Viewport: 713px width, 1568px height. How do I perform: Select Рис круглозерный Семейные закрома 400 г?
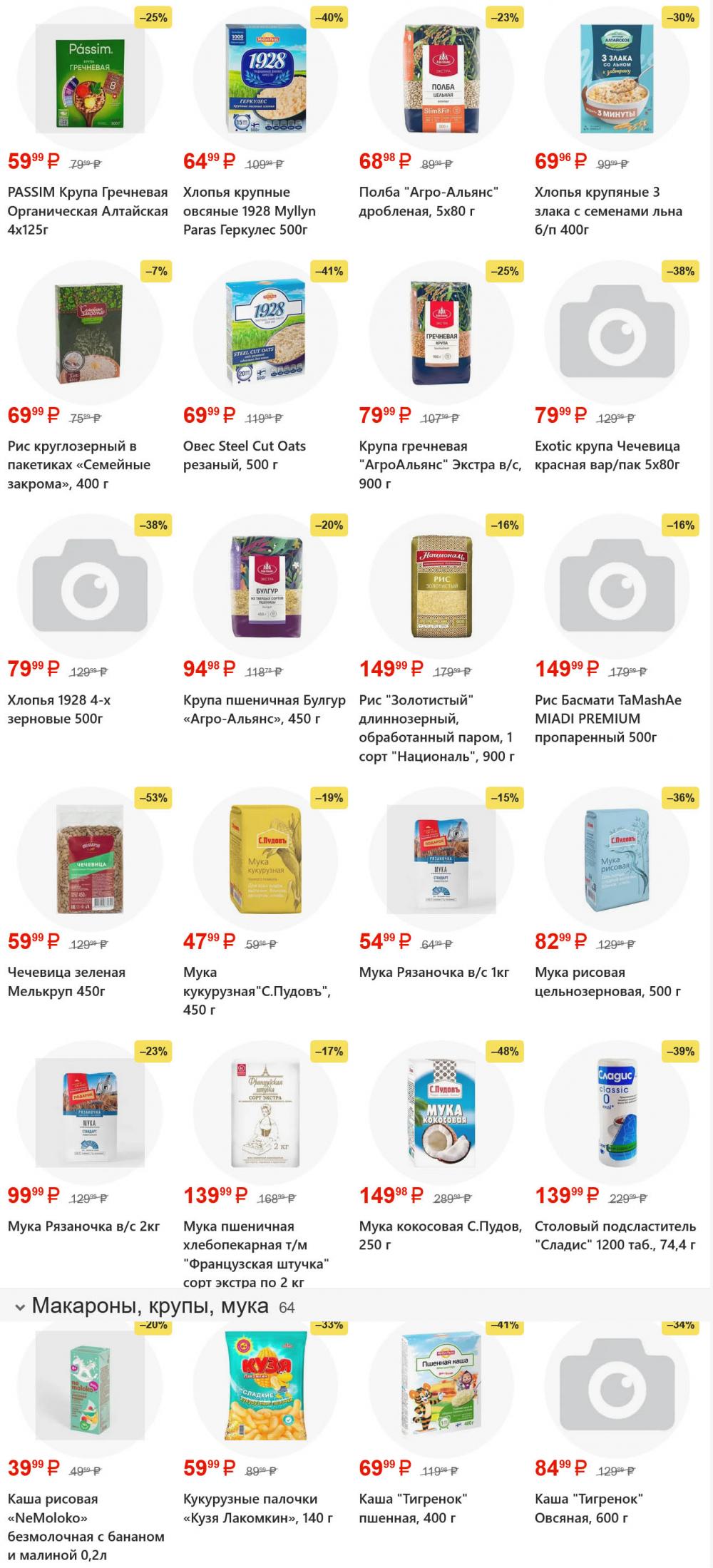point(79,464)
